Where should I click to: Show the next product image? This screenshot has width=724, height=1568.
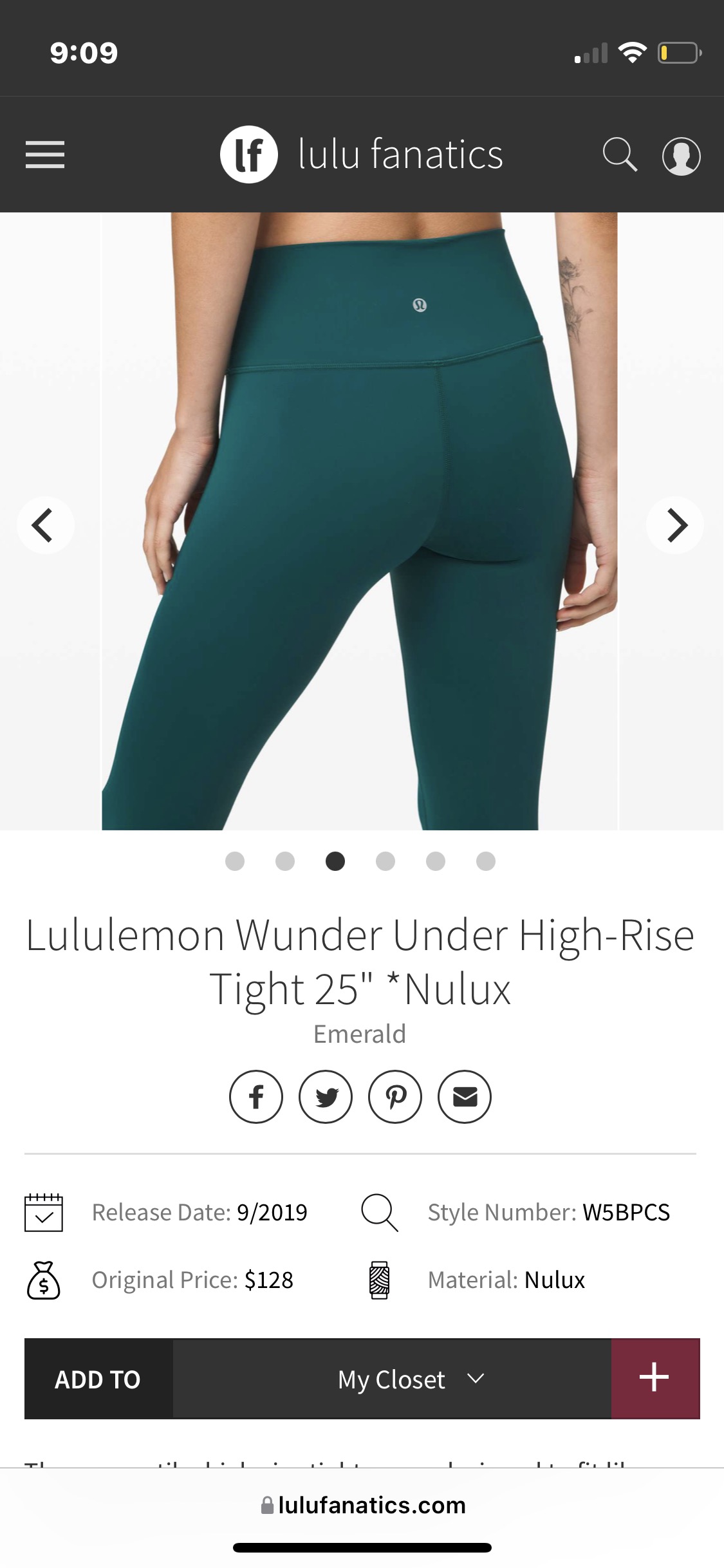point(675,525)
